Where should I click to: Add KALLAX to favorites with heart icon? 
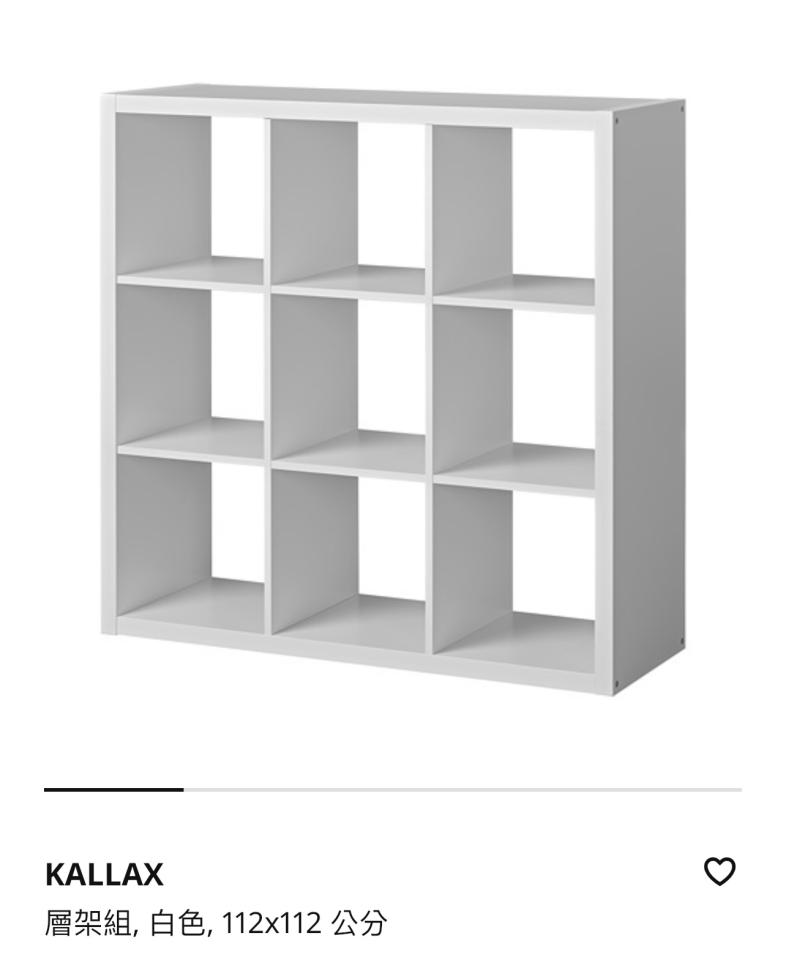point(720,872)
